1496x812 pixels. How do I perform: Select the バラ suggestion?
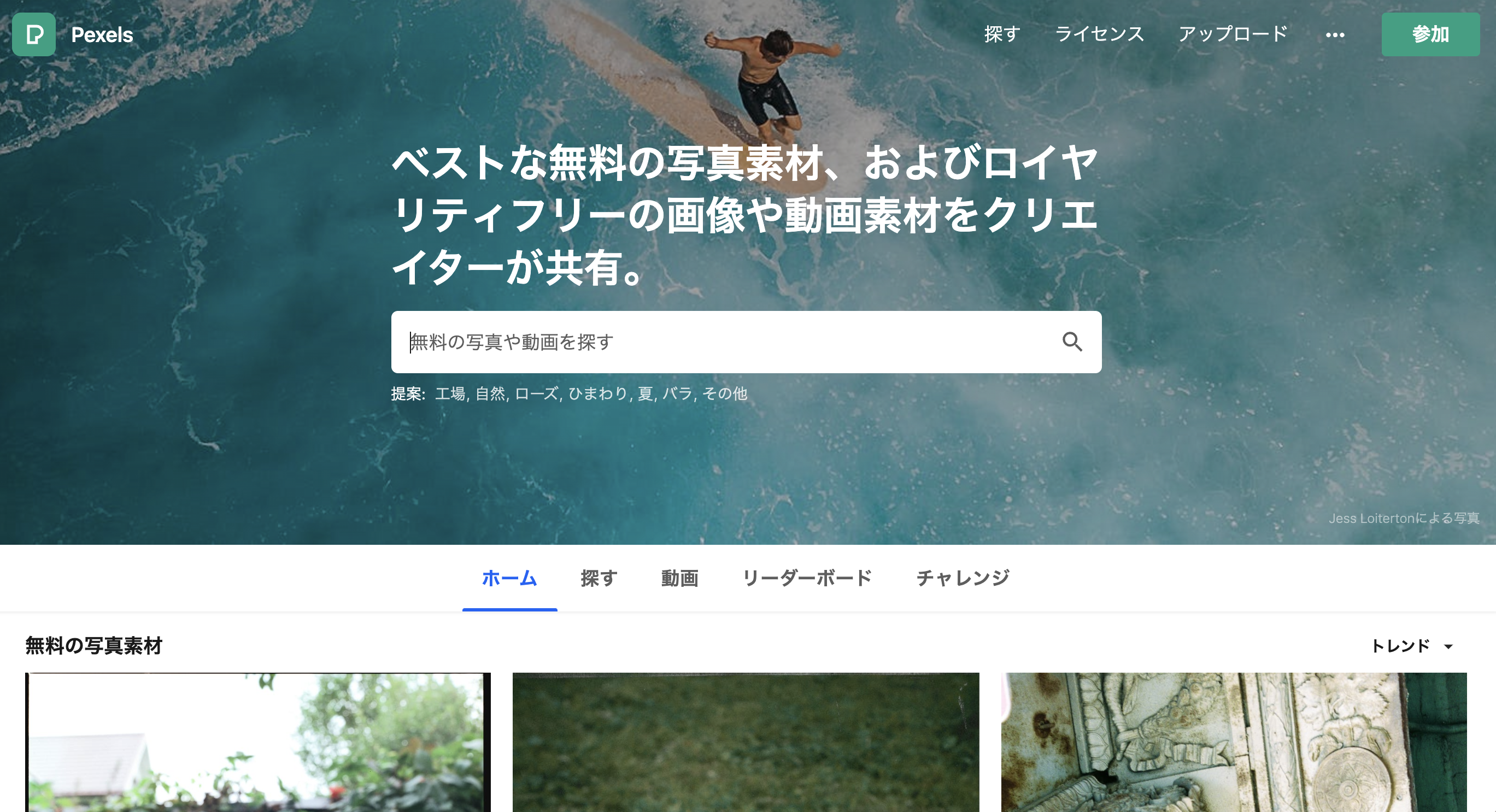point(677,393)
